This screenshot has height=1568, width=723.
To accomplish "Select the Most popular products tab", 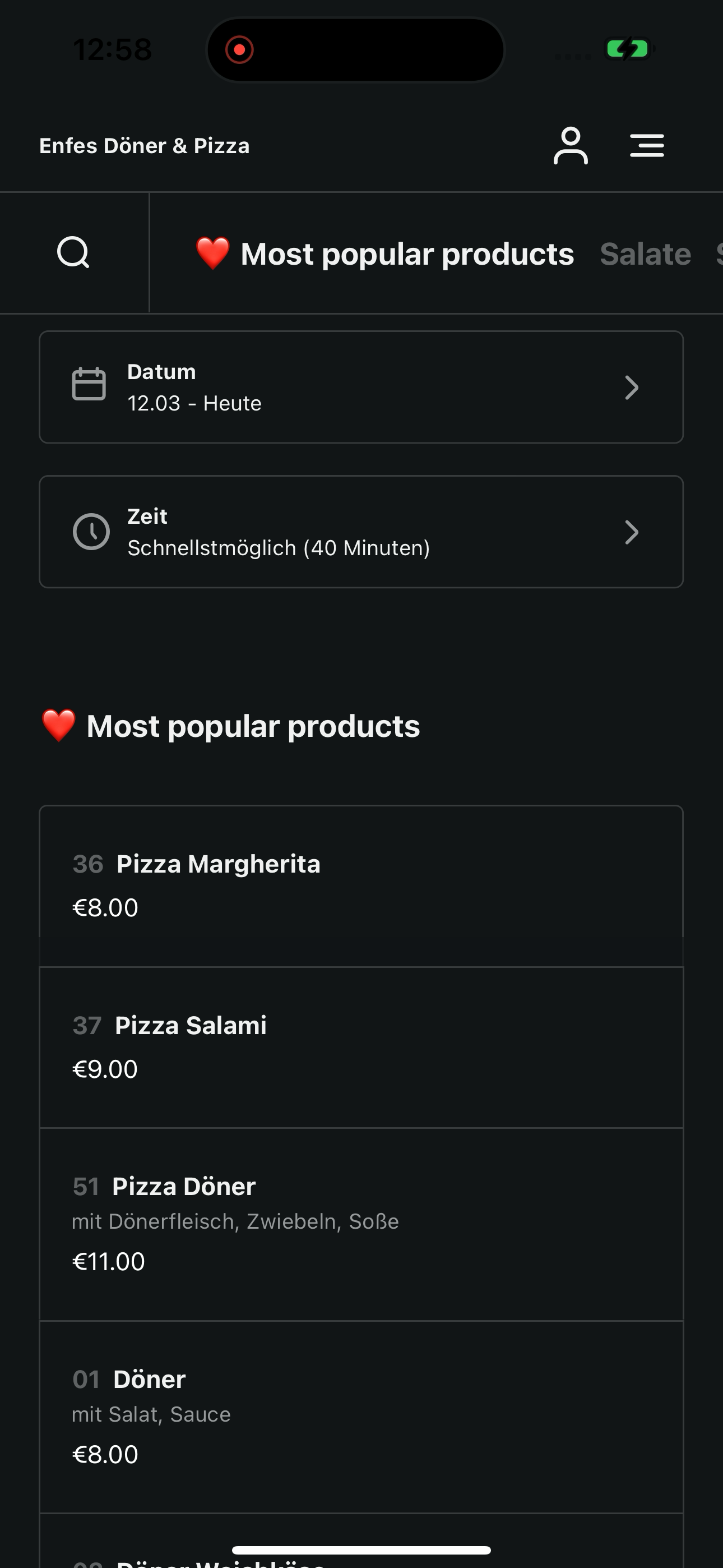I will click(384, 254).
